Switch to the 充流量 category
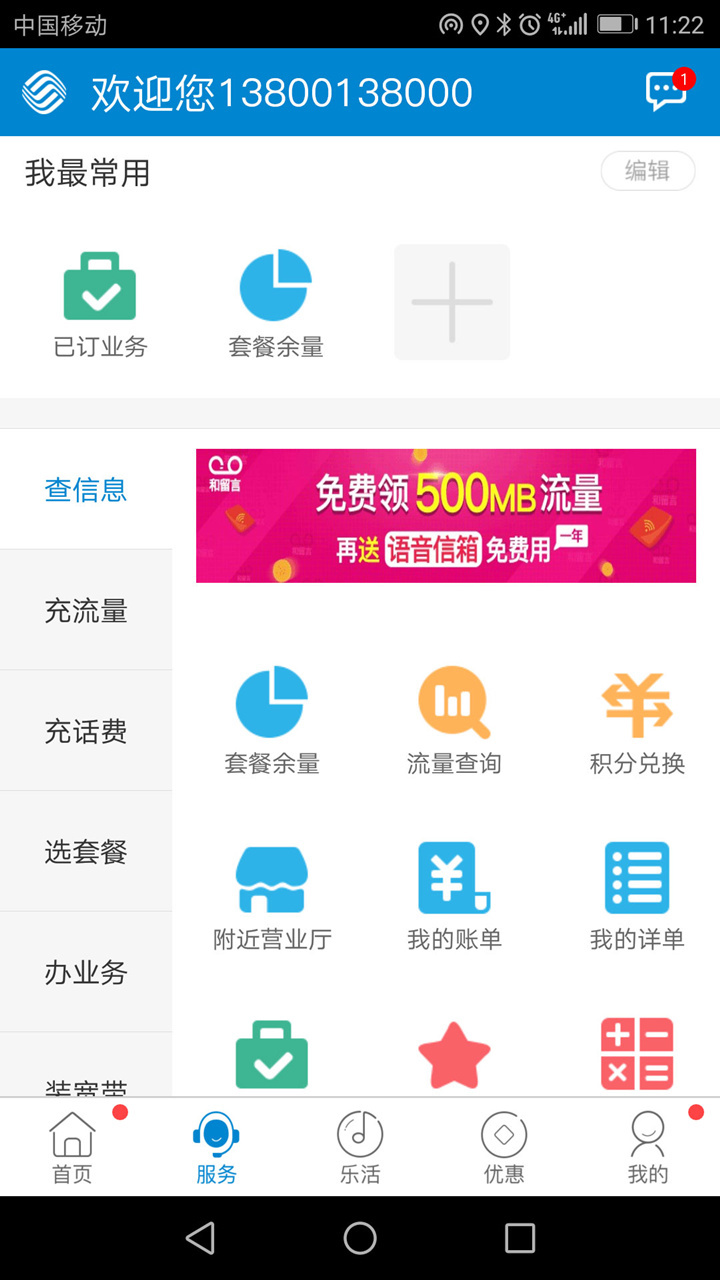Screen dimensions: 720x1280 (86, 611)
